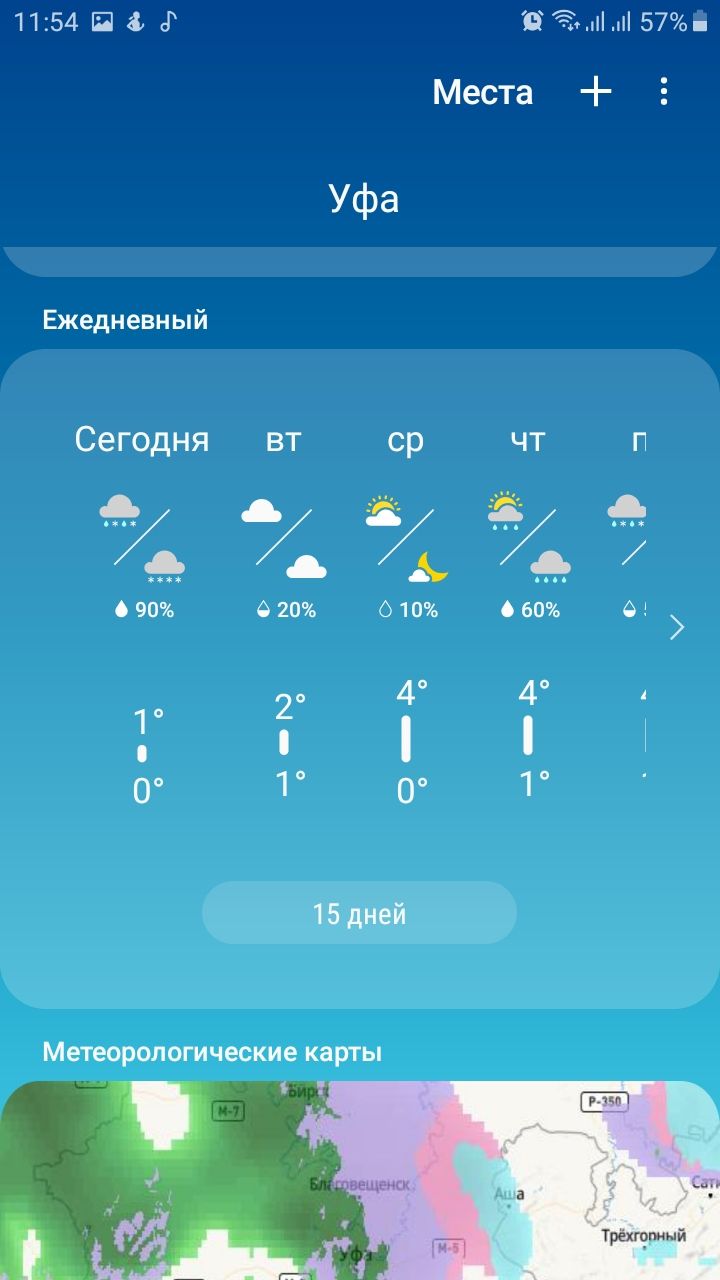Show next days with right chevron

[x=677, y=628]
